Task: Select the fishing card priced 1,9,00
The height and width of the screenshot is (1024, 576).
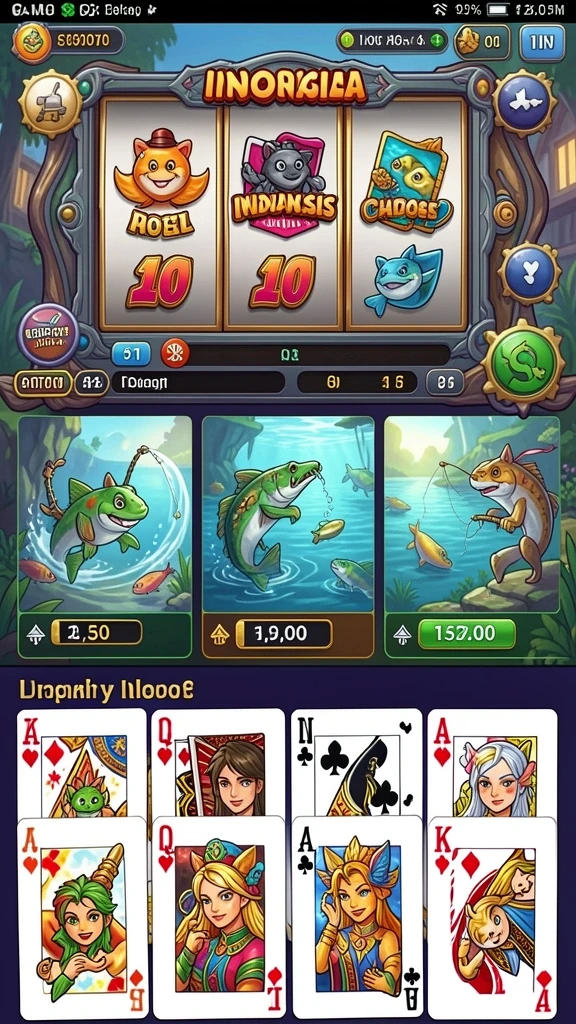Action: [288, 537]
